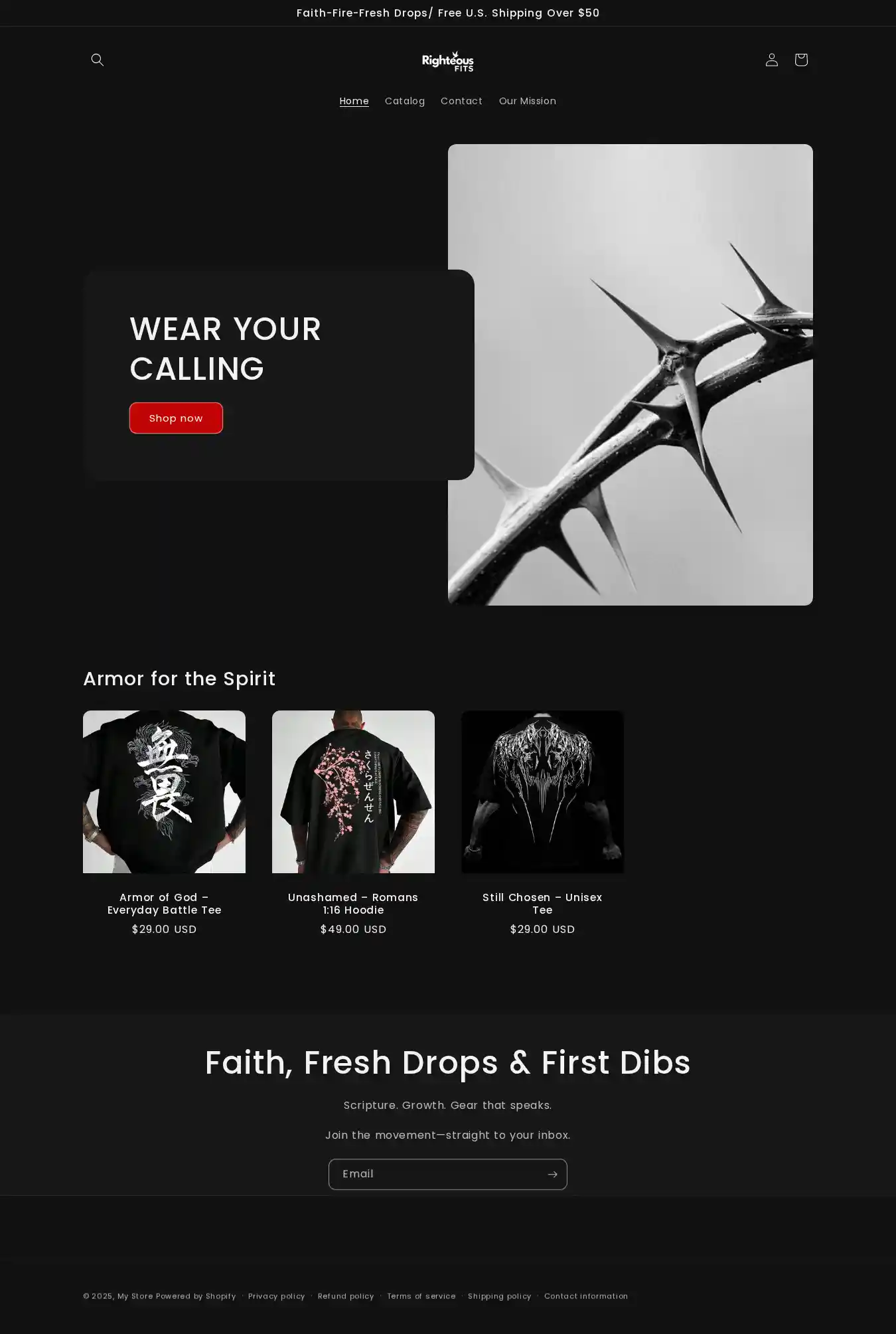
Task: Follow the Powered by Shopify link
Action: point(196,1296)
